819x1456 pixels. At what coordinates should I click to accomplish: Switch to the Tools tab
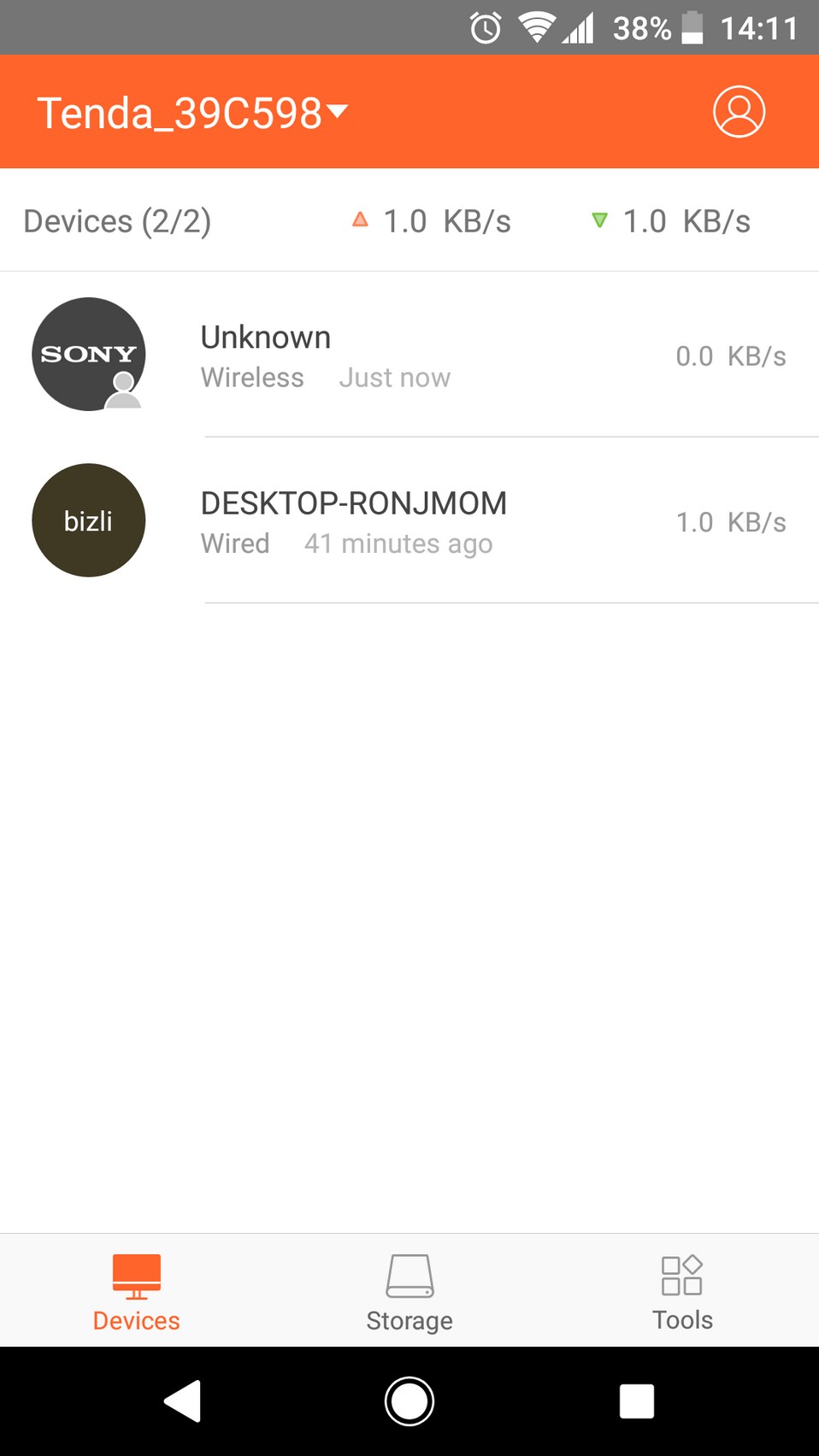pyautogui.click(x=682, y=1292)
